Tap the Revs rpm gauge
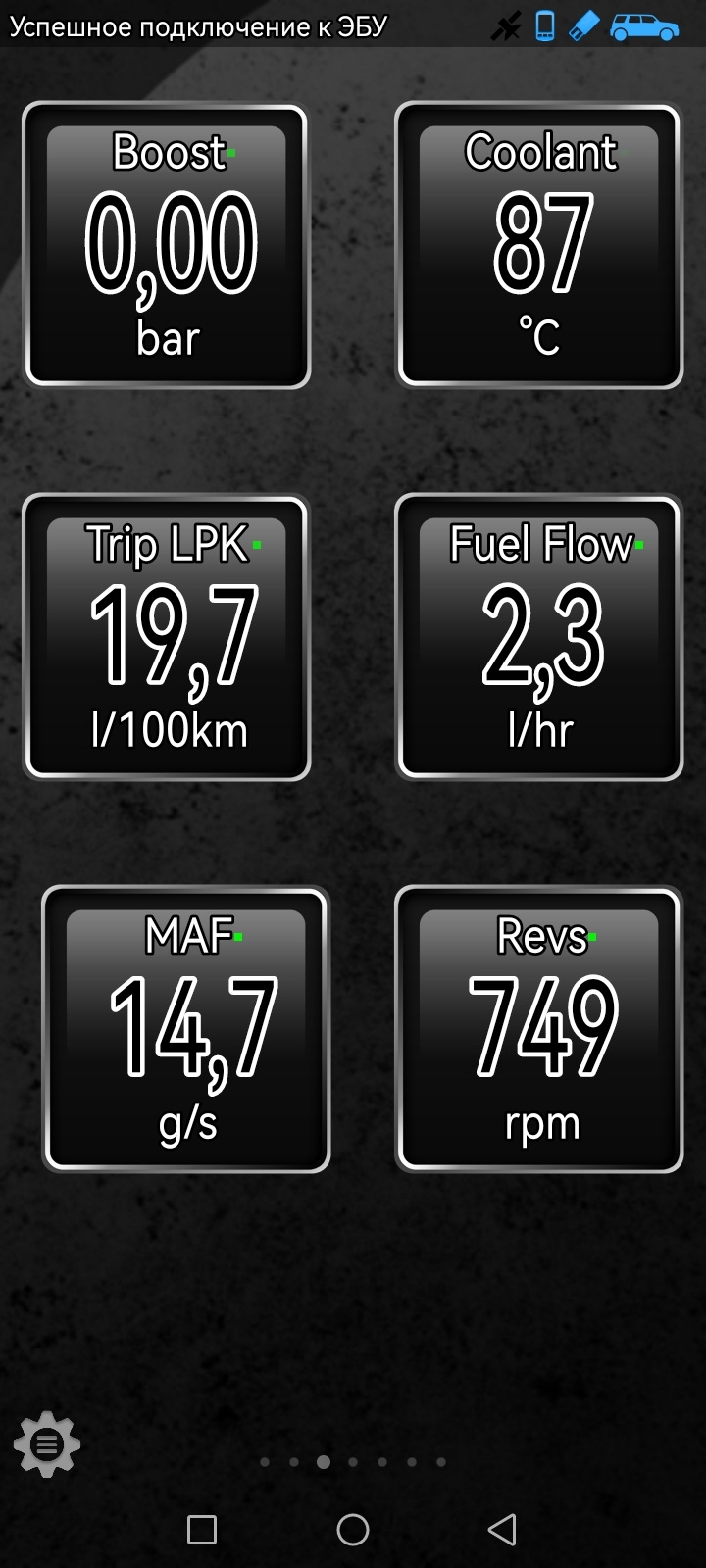Viewport: 706px width, 1568px height. point(538,1029)
